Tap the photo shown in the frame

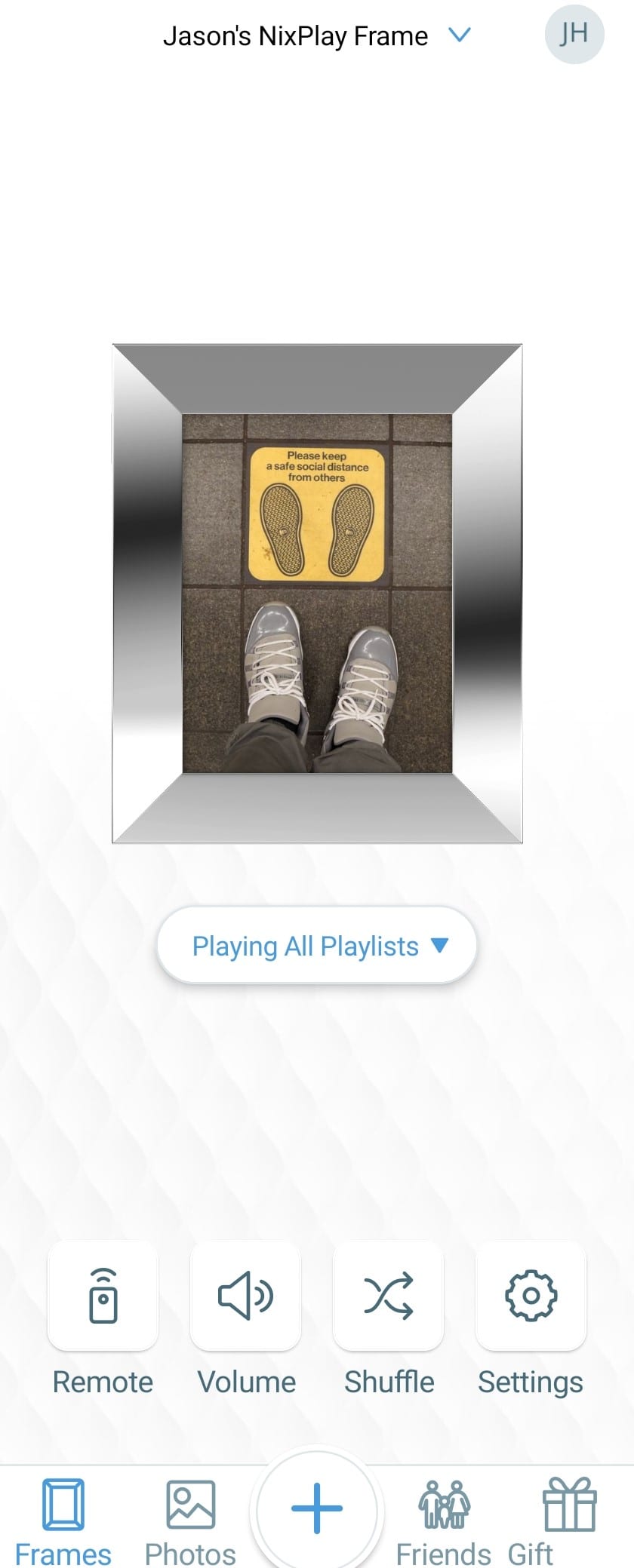click(x=317, y=593)
